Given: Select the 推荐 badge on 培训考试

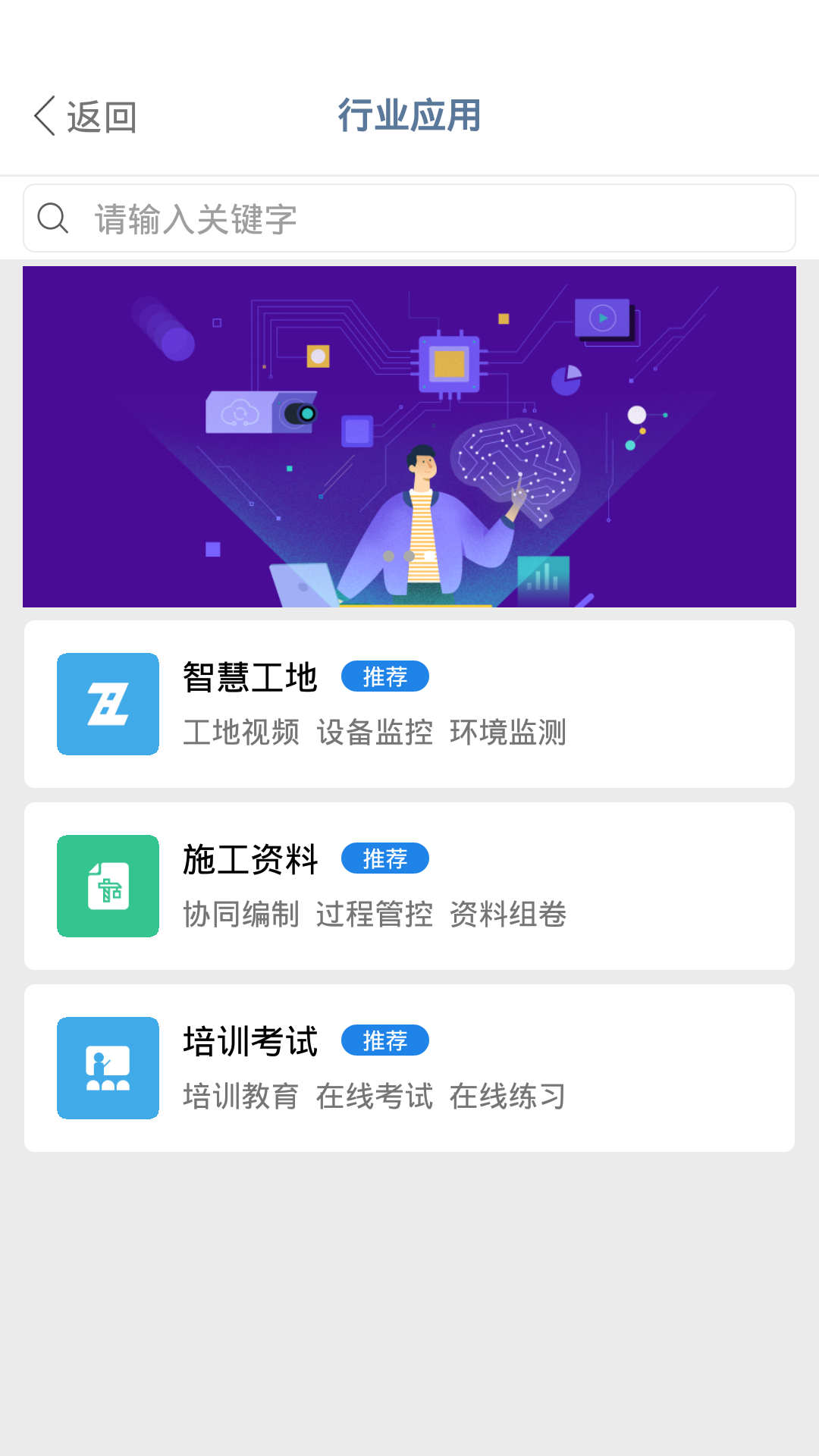Looking at the screenshot, I should point(386,1040).
